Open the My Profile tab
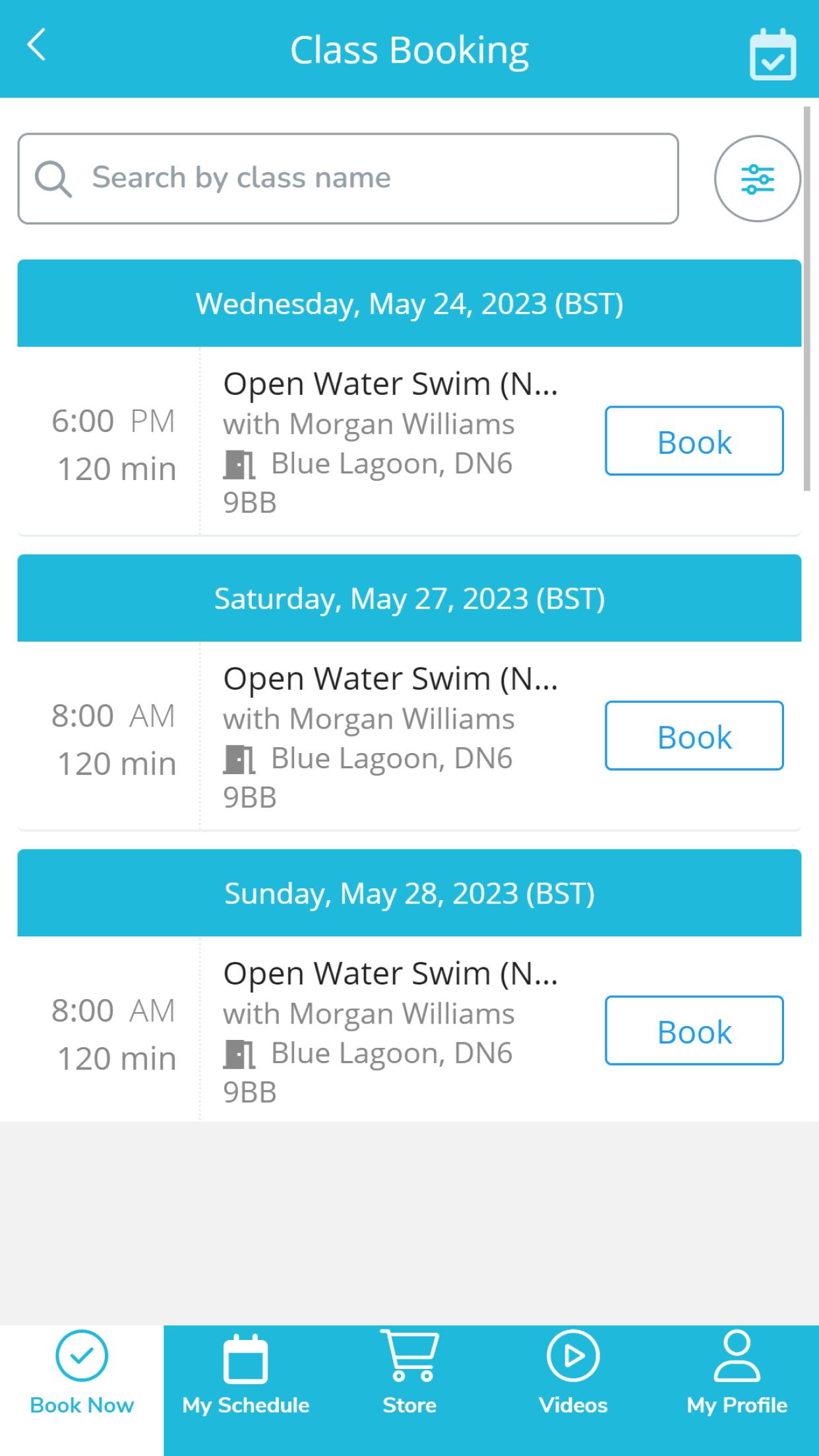Screen dimensions: 819x1456 tap(737, 1390)
